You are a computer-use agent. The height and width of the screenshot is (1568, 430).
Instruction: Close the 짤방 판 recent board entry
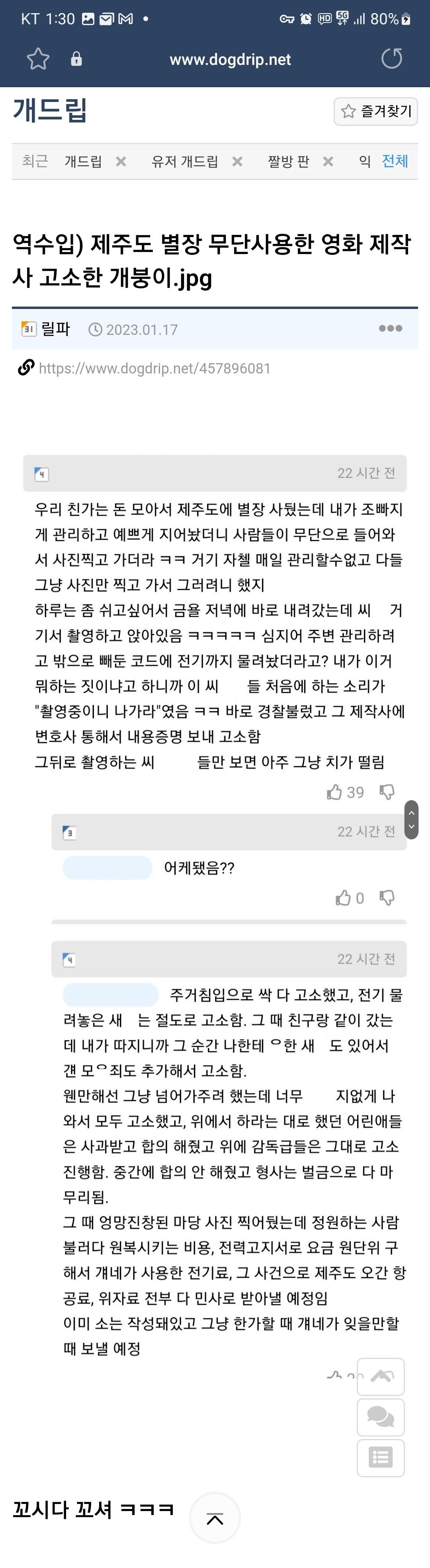coord(328,161)
